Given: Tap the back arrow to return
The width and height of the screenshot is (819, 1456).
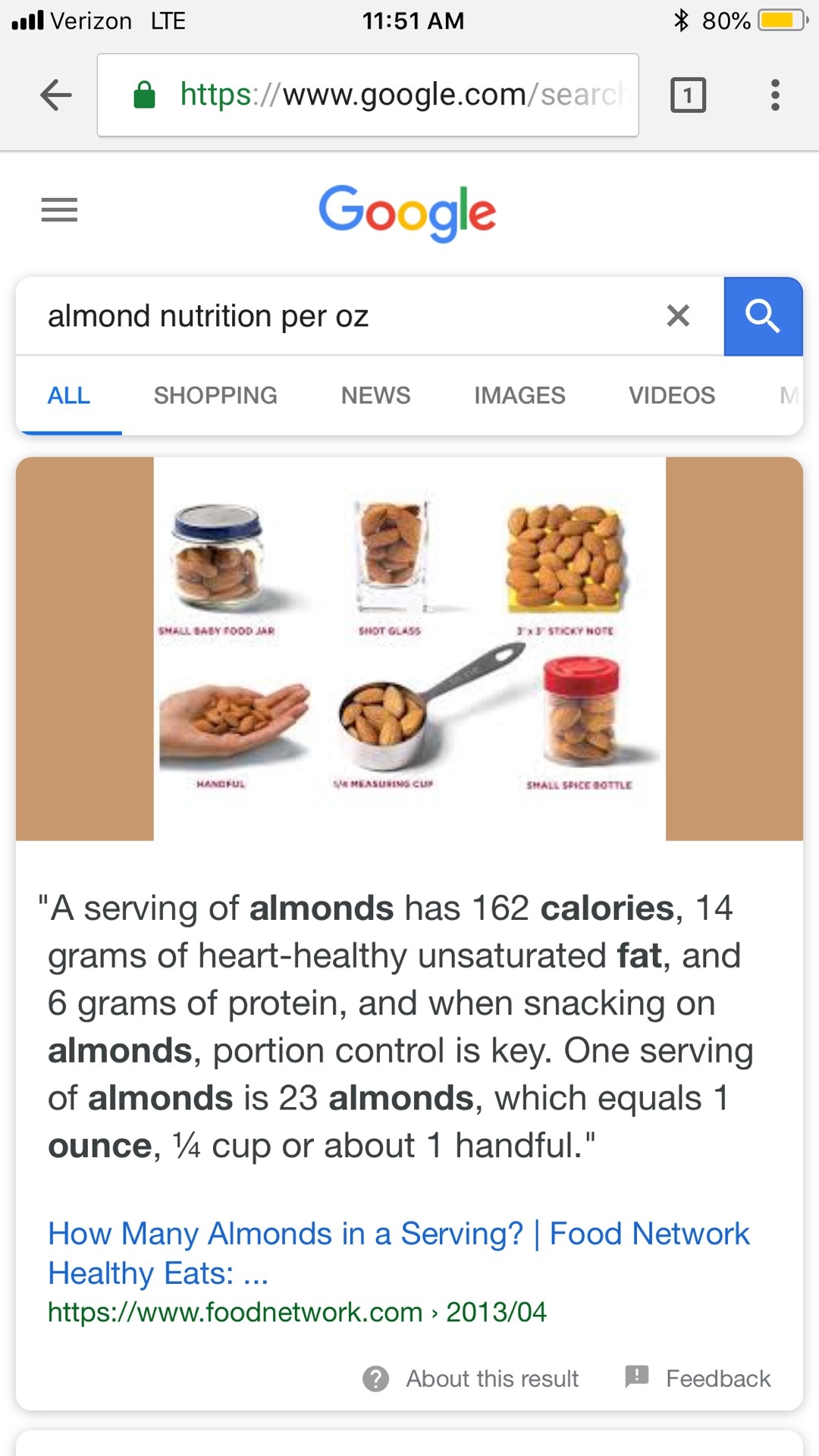Looking at the screenshot, I should point(55,94).
